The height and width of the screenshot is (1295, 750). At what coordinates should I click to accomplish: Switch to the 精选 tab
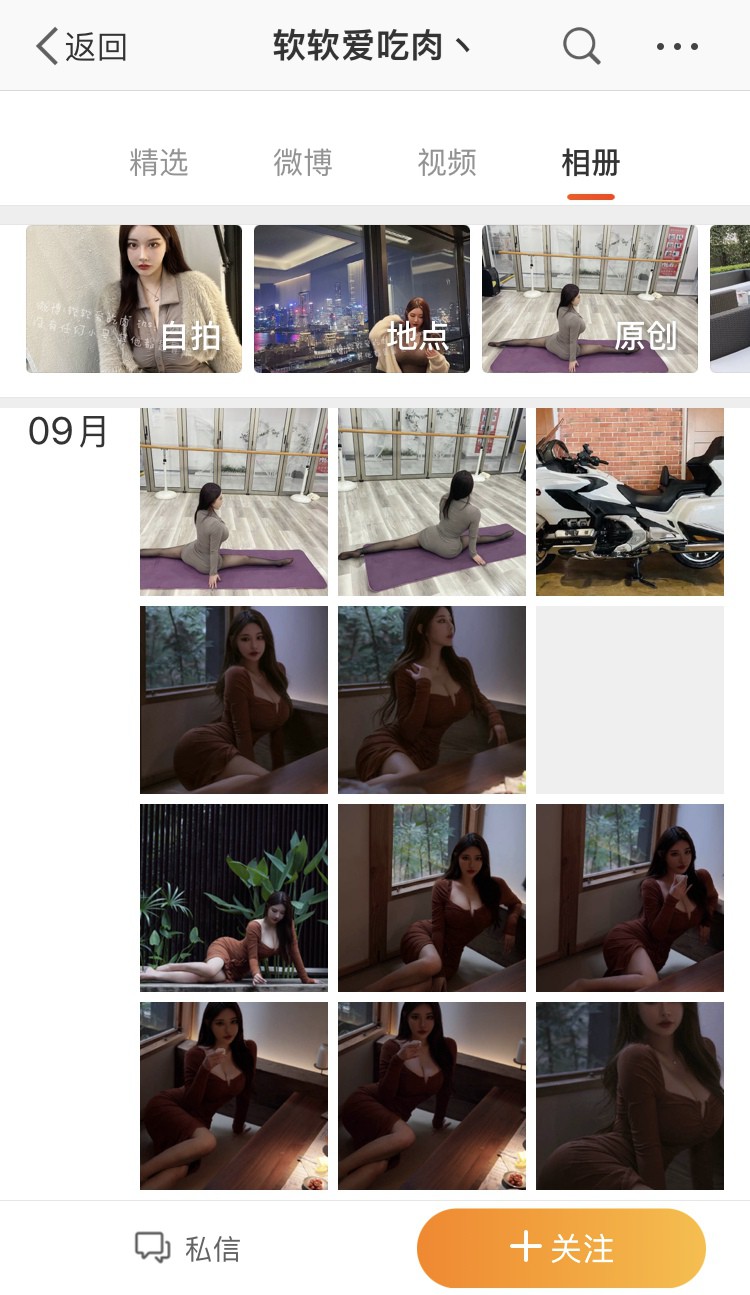pos(159,162)
